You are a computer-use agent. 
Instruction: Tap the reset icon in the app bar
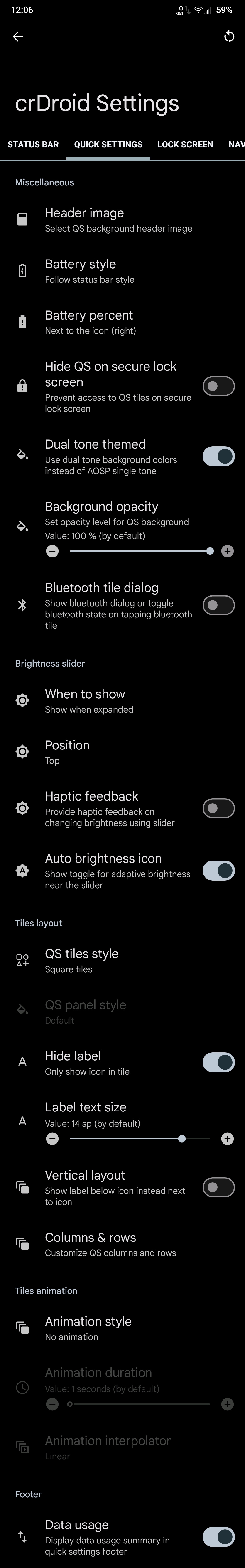229,37
